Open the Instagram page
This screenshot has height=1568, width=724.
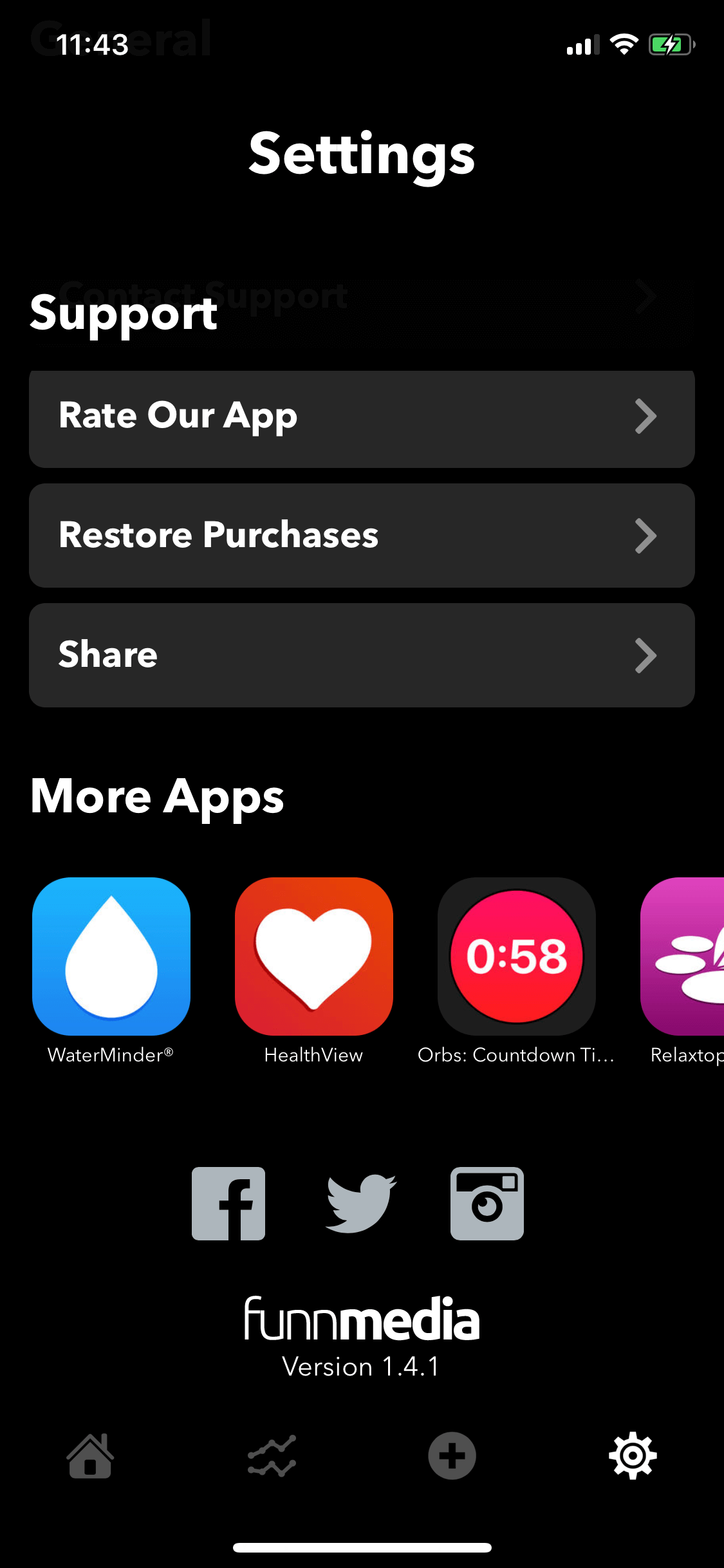(487, 1204)
